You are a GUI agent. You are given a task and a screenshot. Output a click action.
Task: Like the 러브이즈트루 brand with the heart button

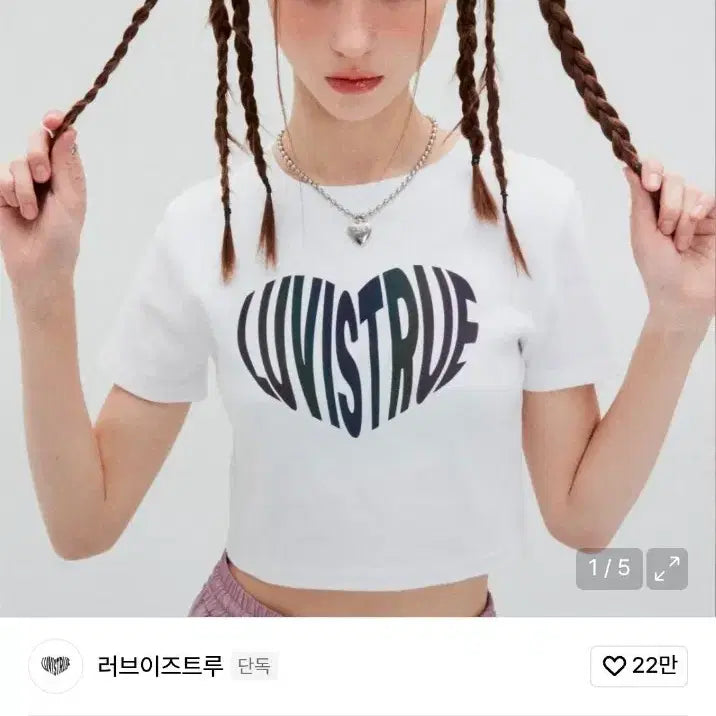(x=638, y=666)
